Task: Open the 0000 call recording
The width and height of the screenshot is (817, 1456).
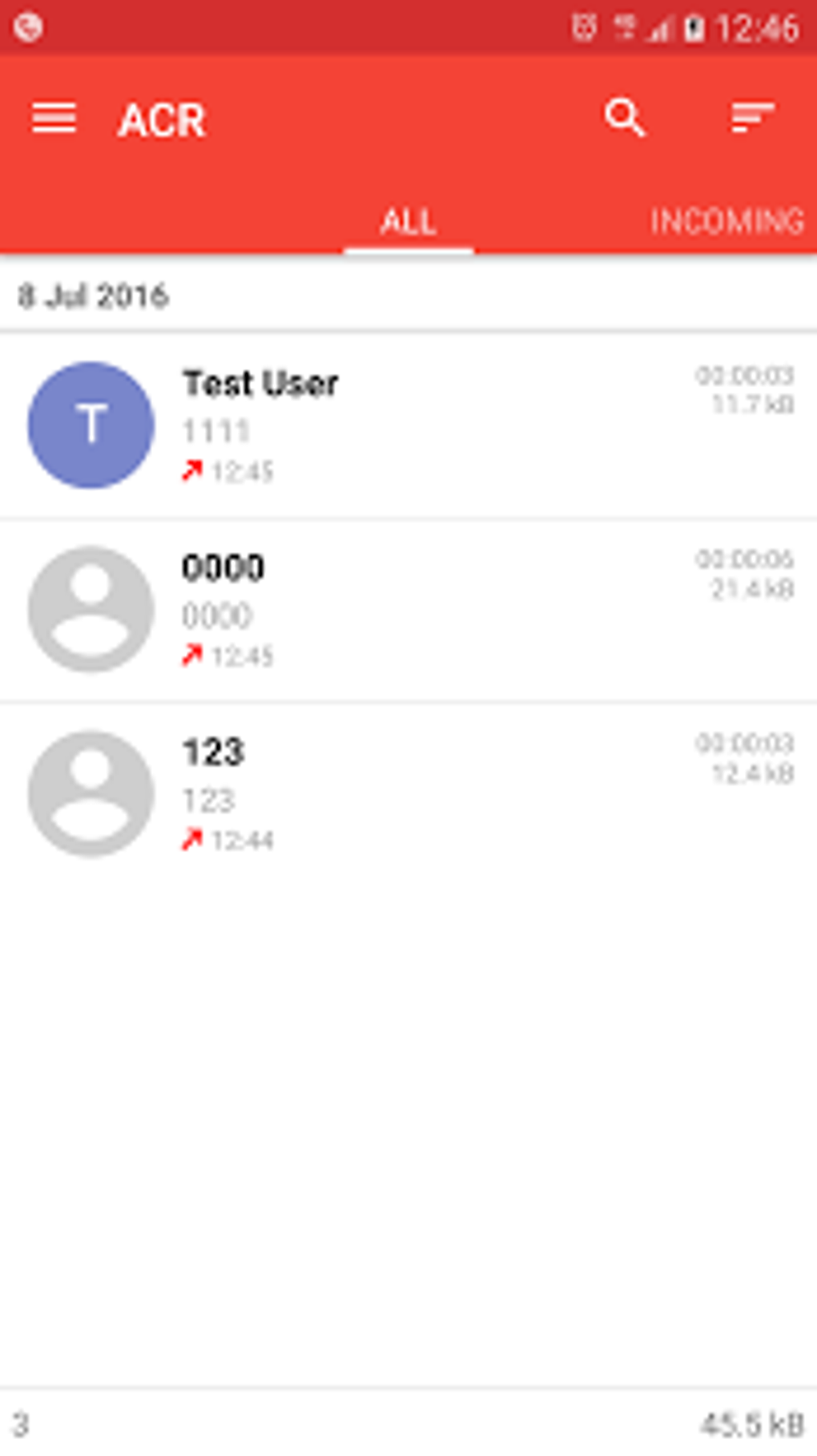Action: click(x=408, y=611)
